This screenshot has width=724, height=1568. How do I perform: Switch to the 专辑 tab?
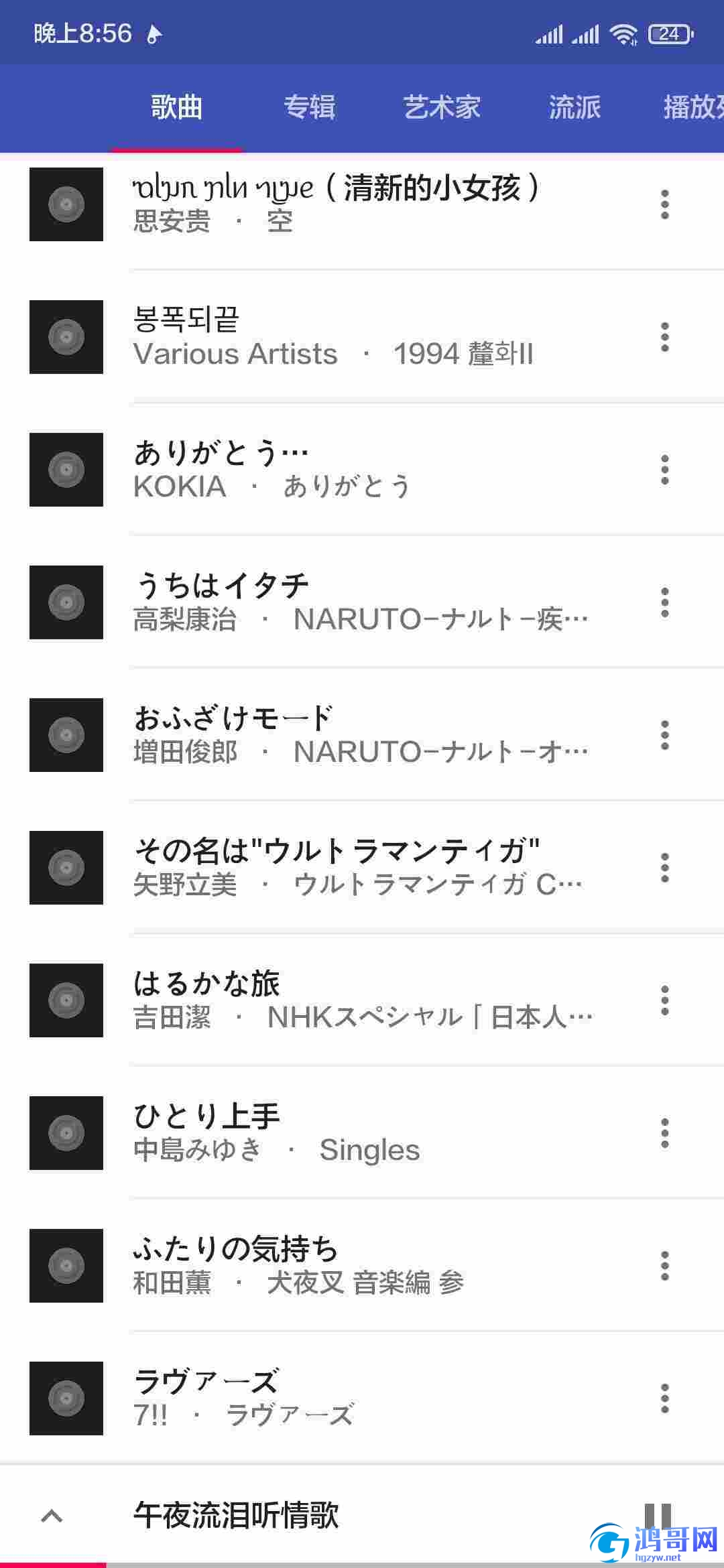(309, 107)
